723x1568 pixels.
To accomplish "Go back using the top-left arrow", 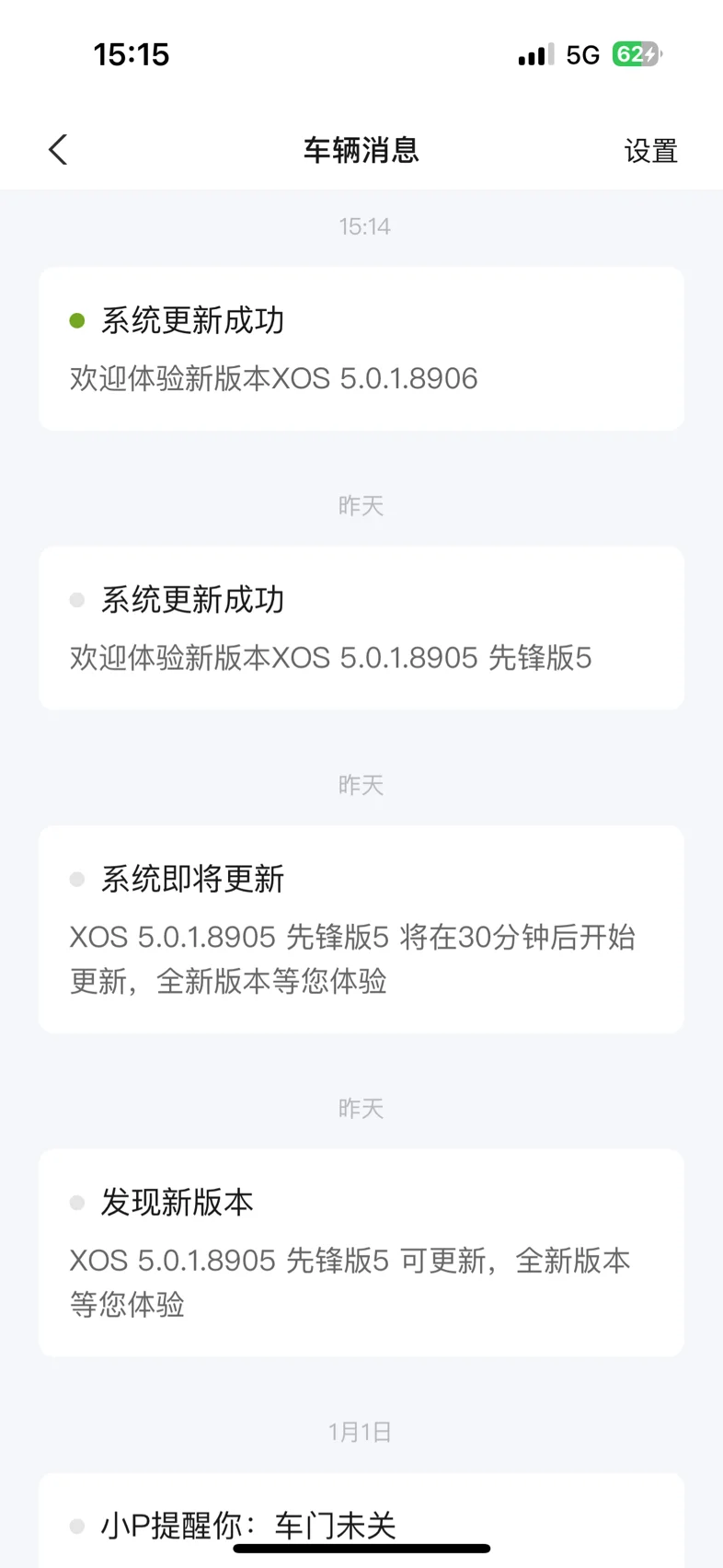I will point(58,150).
